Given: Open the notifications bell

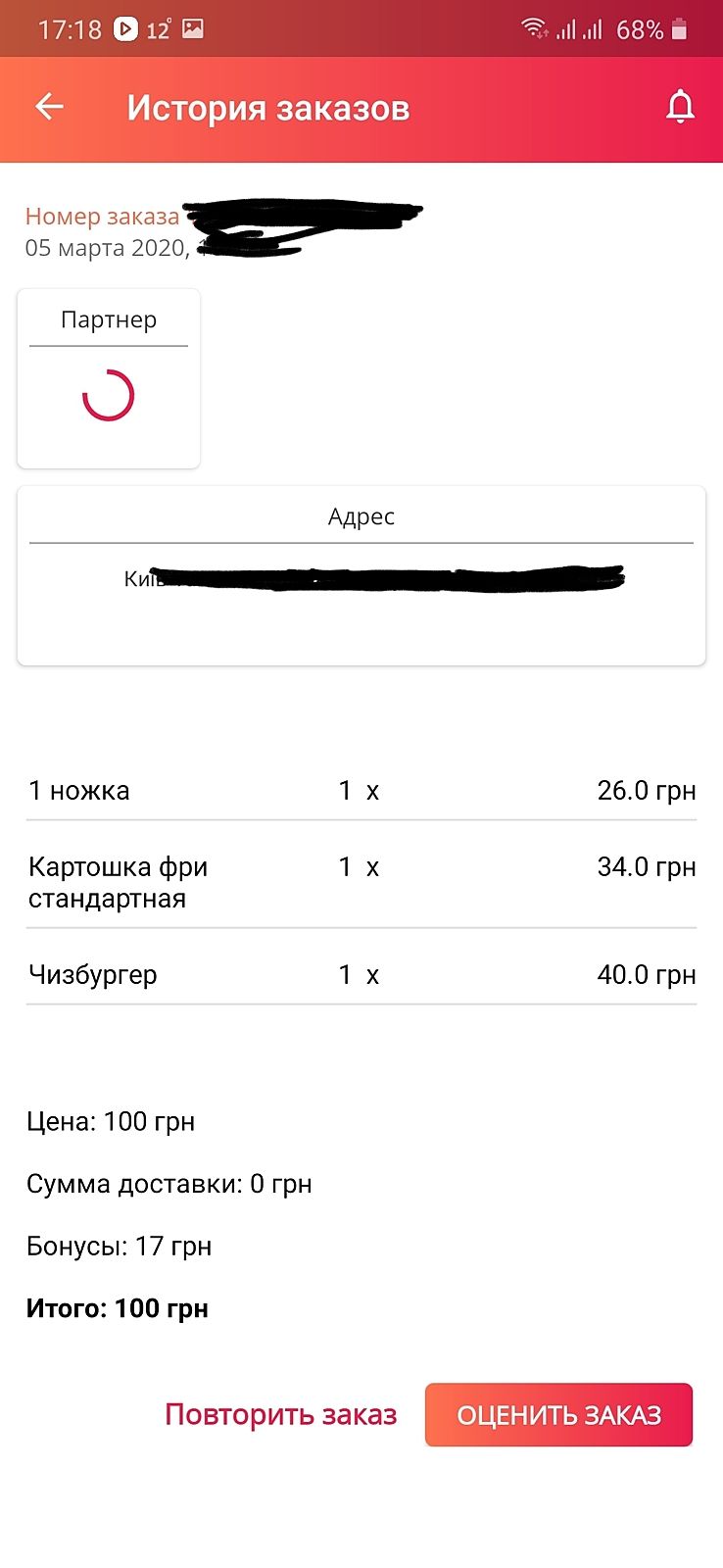Looking at the screenshot, I should (x=680, y=108).
